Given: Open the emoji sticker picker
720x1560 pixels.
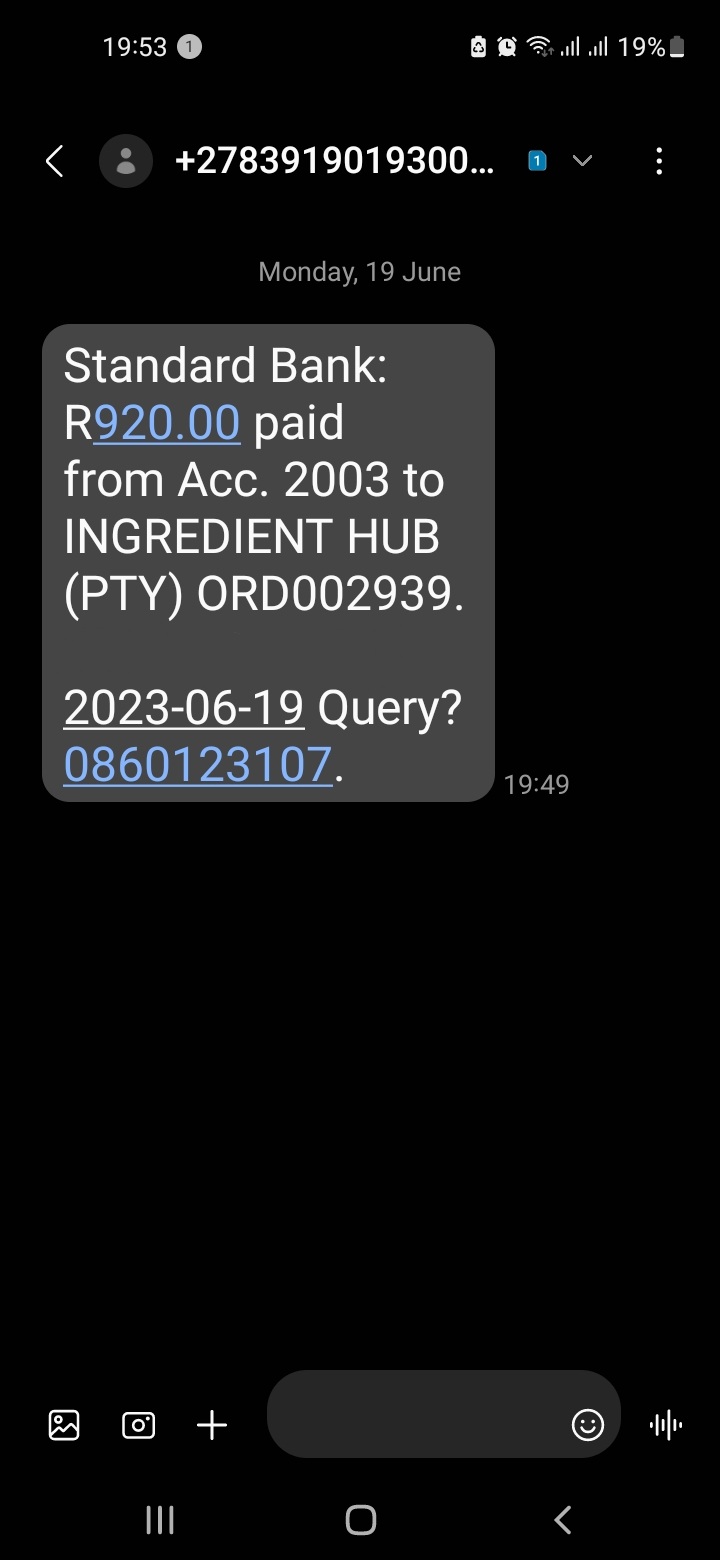Looking at the screenshot, I should tap(588, 1425).
